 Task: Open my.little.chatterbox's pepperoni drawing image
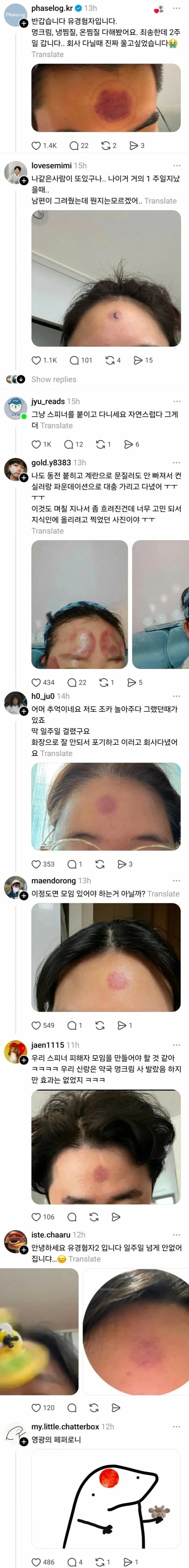106,1503
